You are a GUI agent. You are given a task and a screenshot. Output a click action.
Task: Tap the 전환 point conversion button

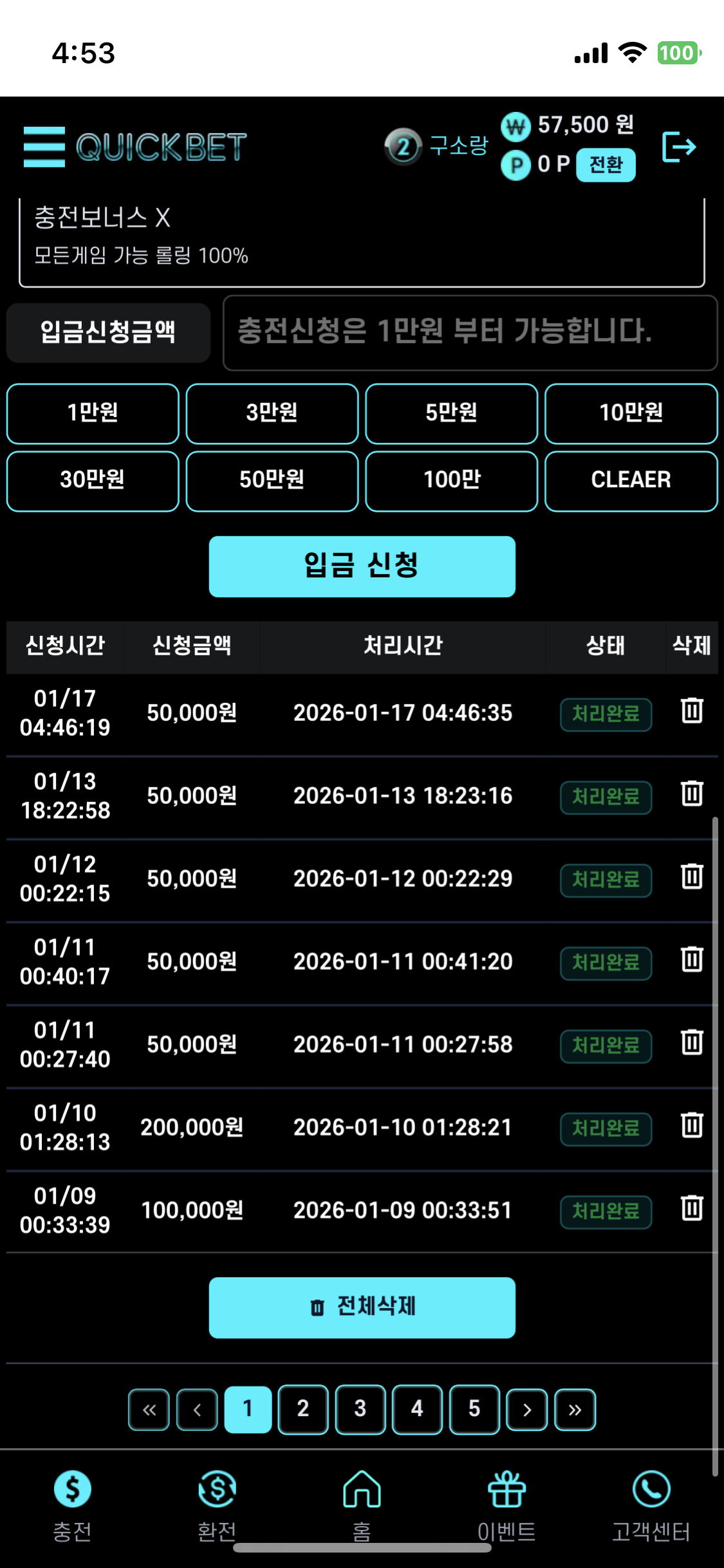pos(606,165)
